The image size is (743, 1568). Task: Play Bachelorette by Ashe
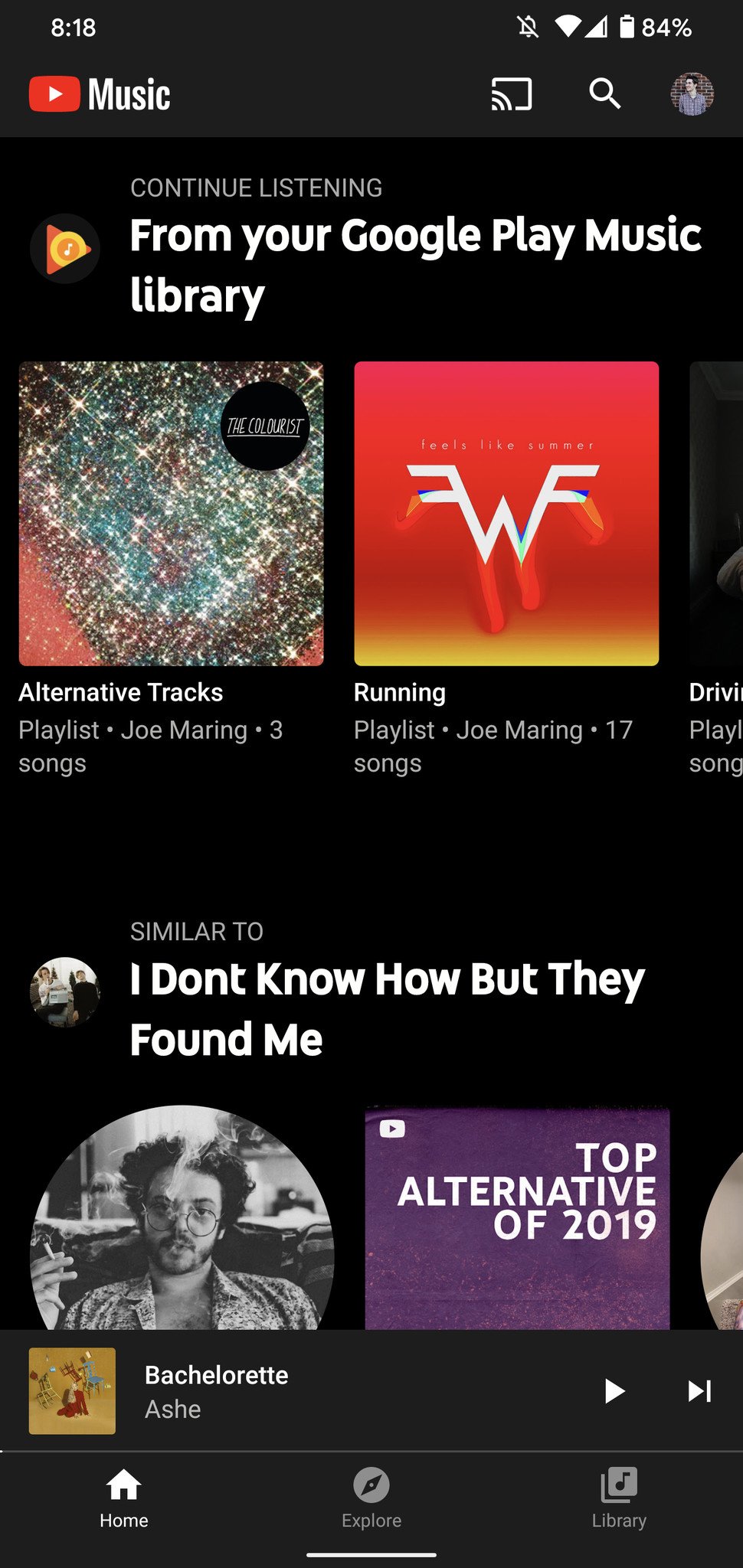614,1390
